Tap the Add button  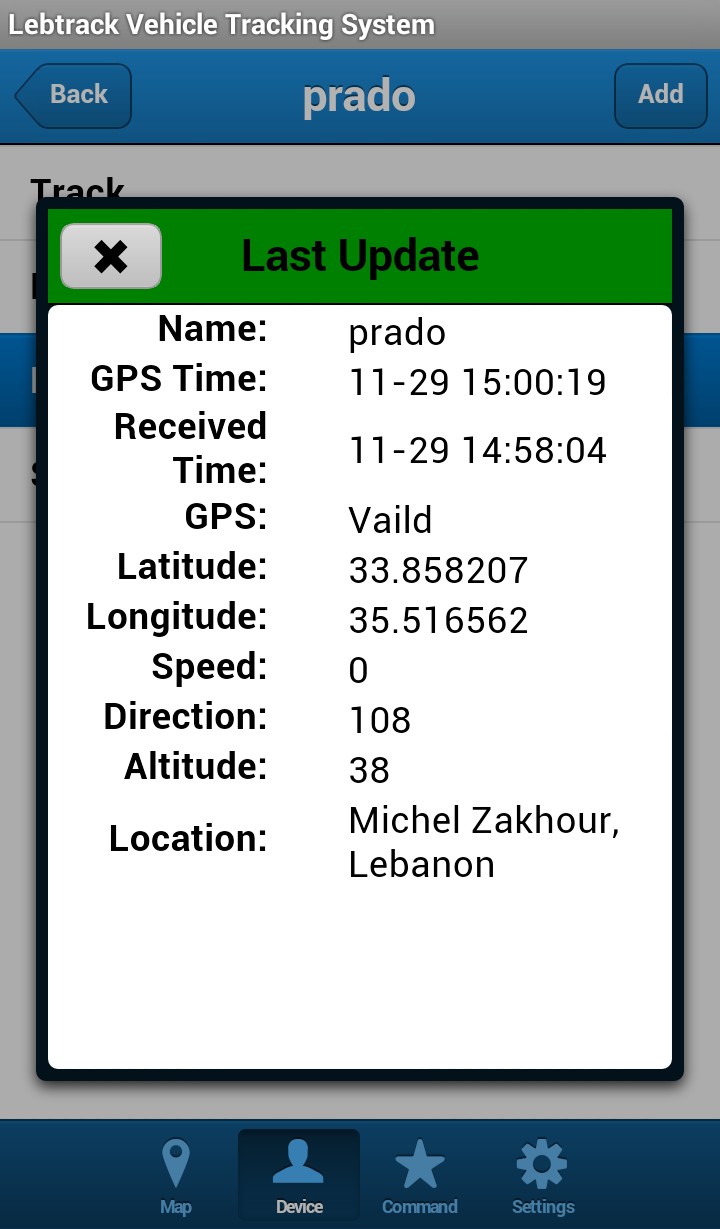[660, 96]
